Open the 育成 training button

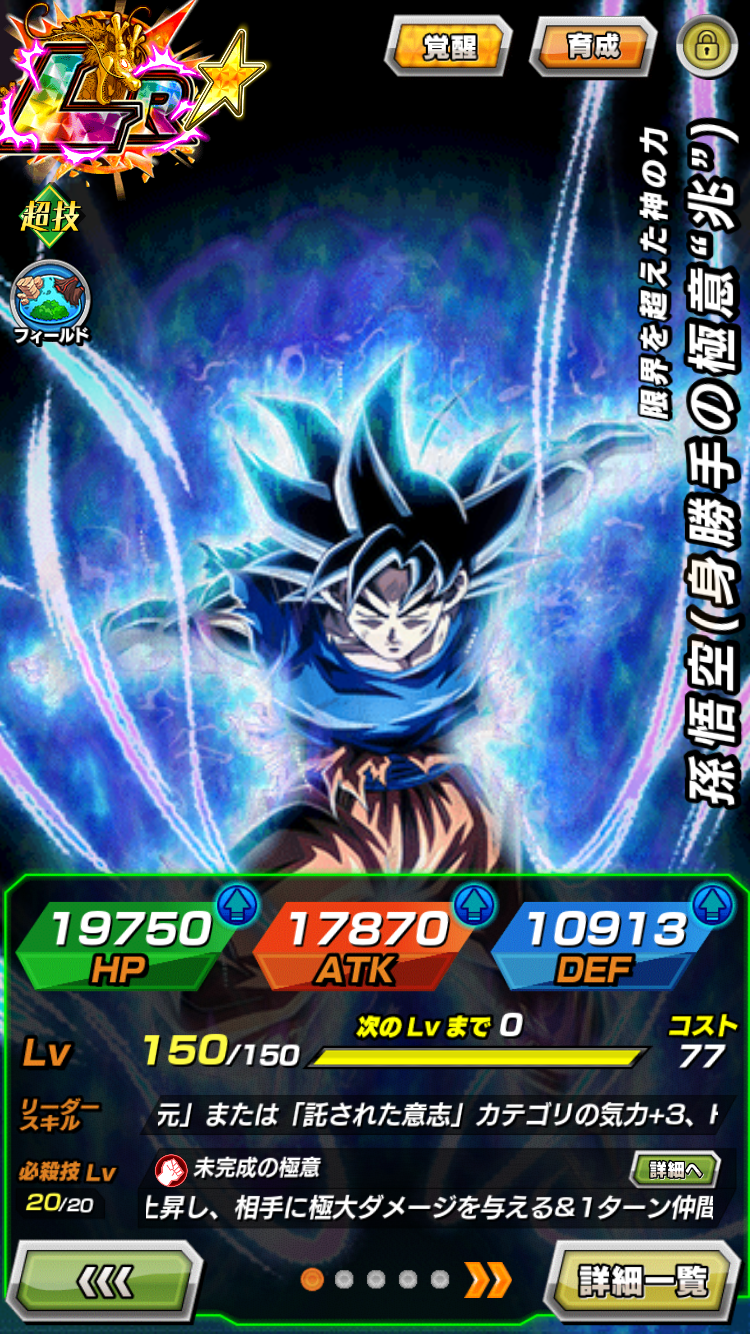tap(592, 47)
